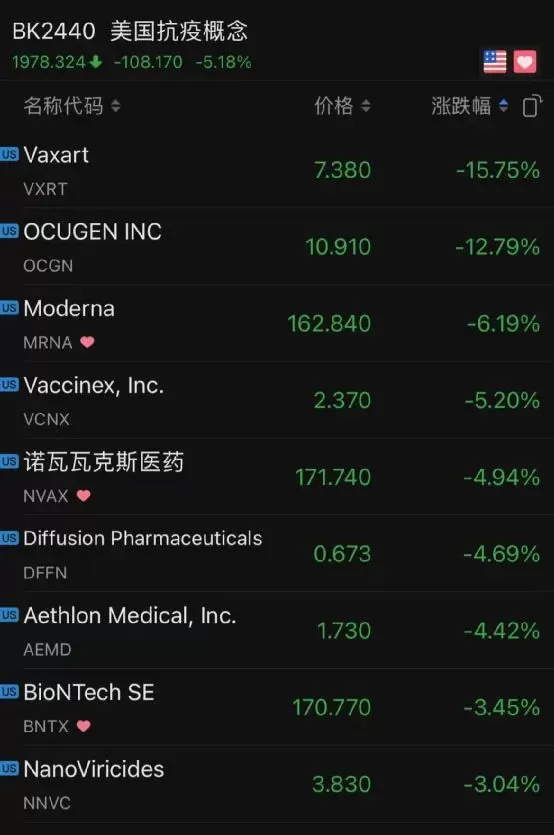The width and height of the screenshot is (554, 835).
Task: Select the Diffusion Pharmaceuticals row
Action: point(277,553)
